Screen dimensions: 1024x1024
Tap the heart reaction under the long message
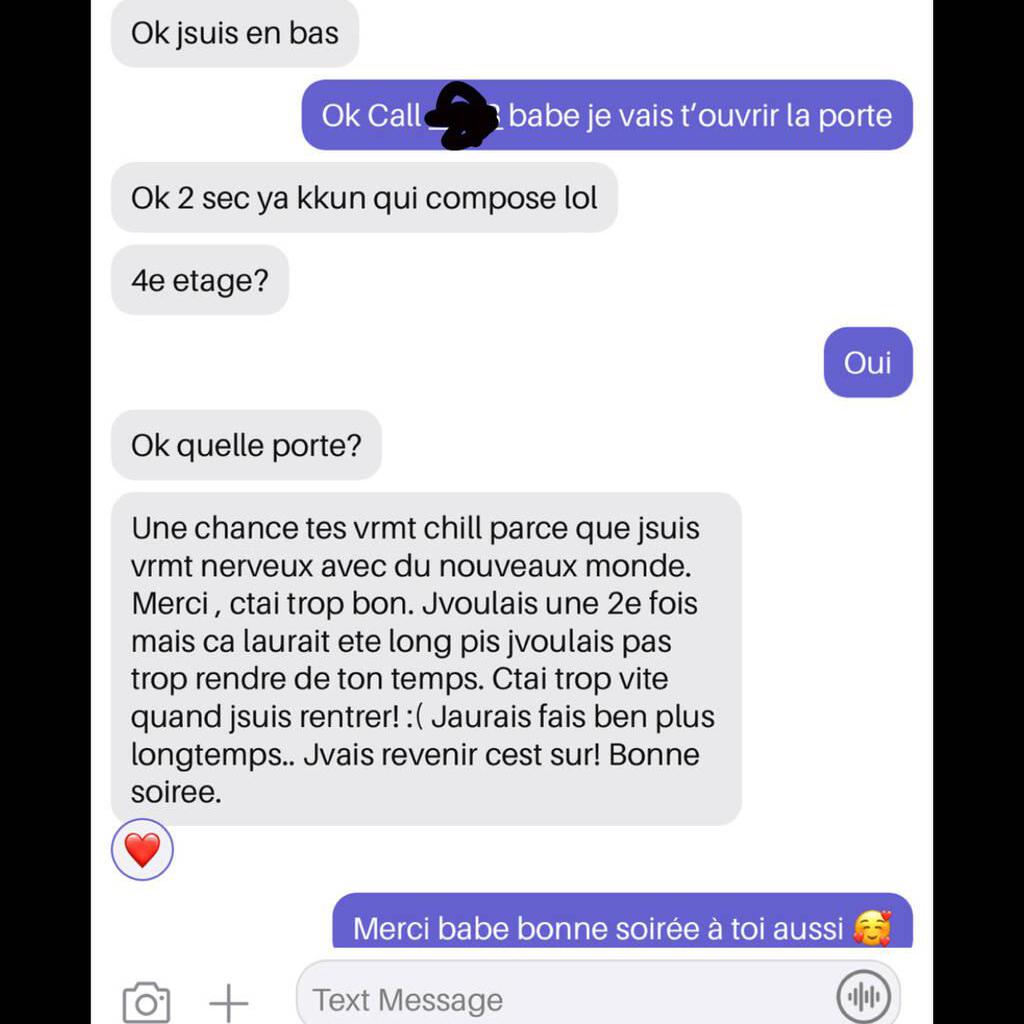pyautogui.click(x=142, y=851)
